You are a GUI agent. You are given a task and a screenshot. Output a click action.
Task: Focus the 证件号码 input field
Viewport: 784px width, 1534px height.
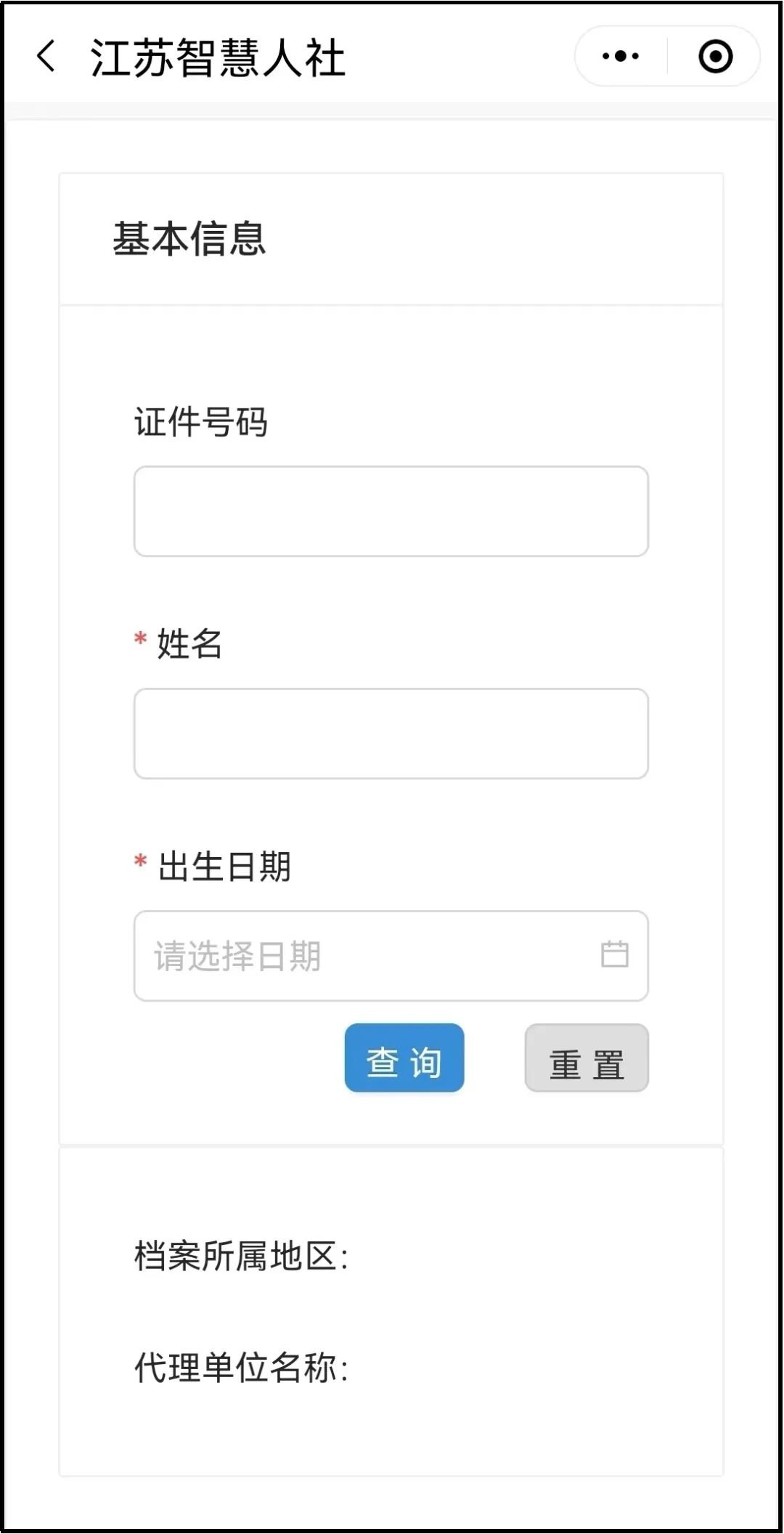pyautogui.click(x=391, y=511)
